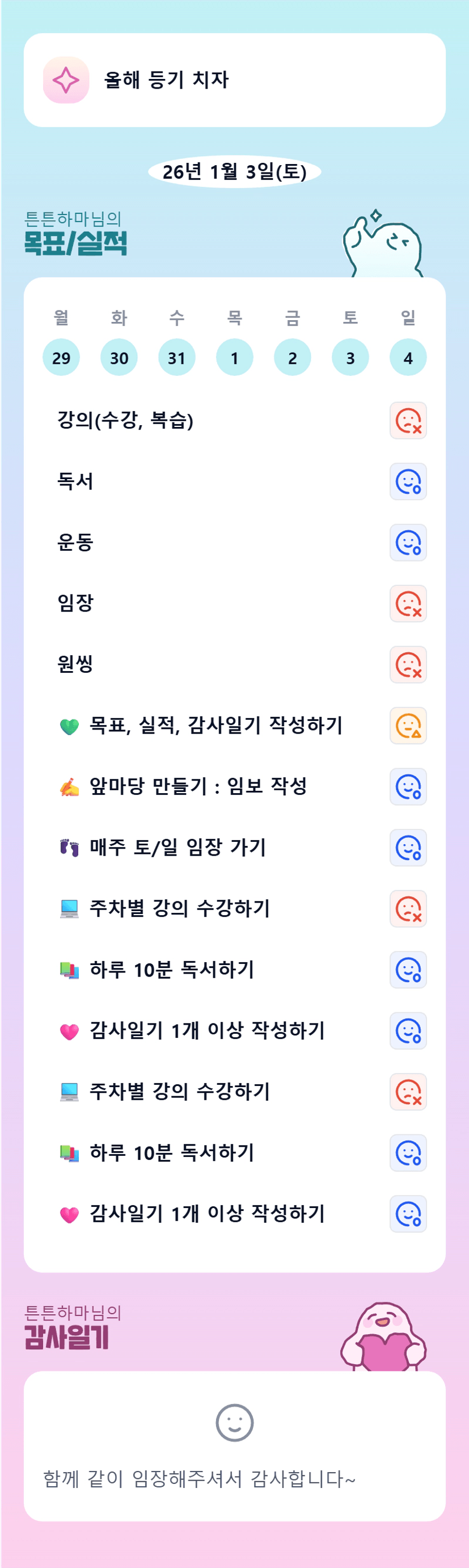The width and height of the screenshot is (469, 1568).
Task: Switch to Friday the 2nd
Action: coord(292,357)
